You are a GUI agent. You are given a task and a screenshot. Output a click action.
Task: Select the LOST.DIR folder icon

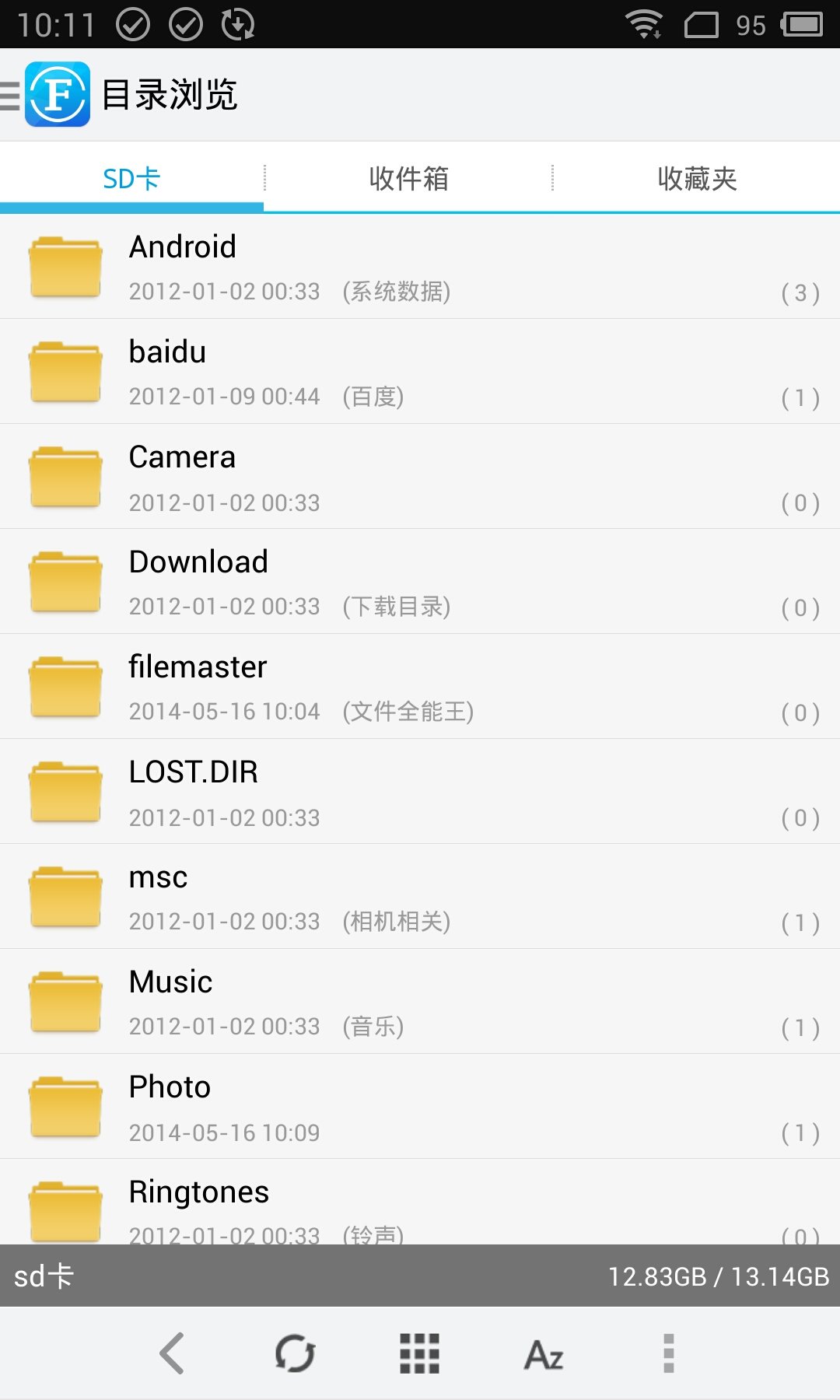coord(65,791)
